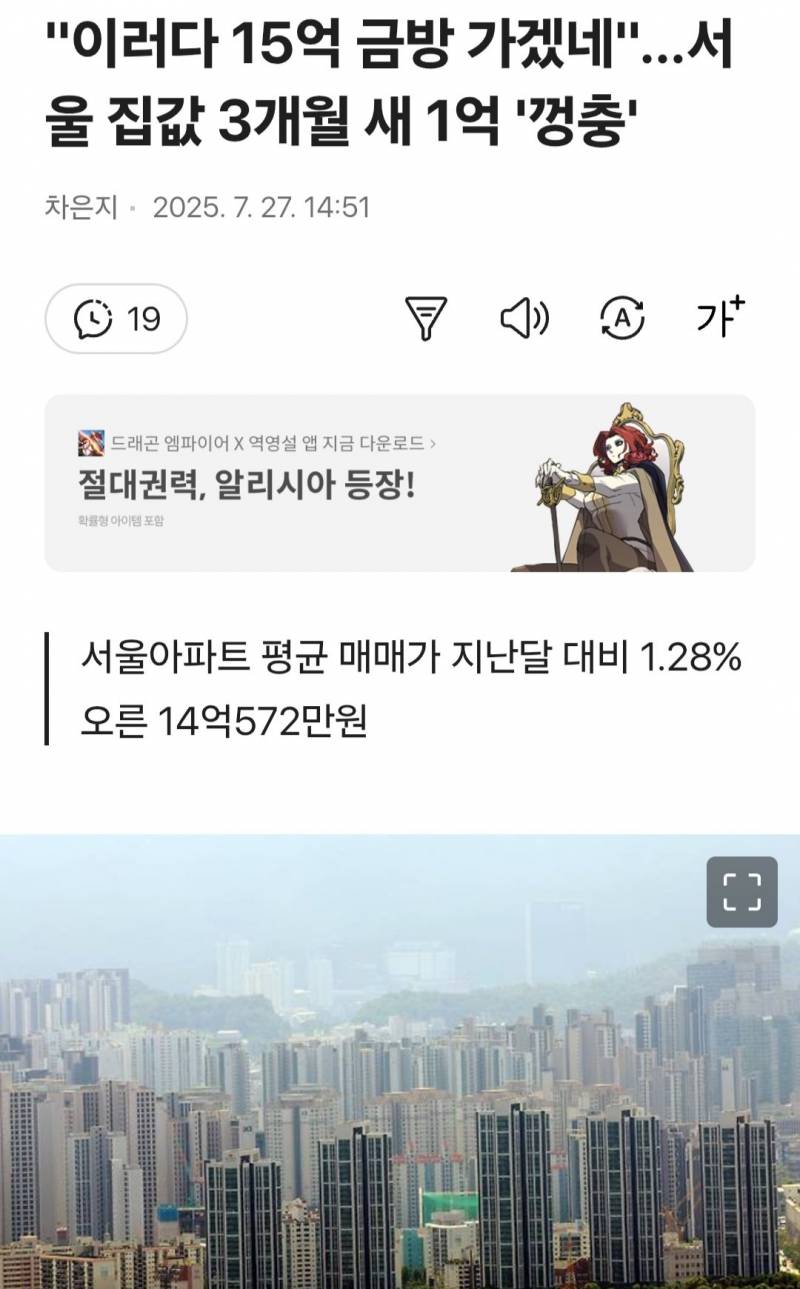Open the 드래곤 엠파이어 ad banner
Viewport: 800px width, 1289px height.
[x=399, y=483]
